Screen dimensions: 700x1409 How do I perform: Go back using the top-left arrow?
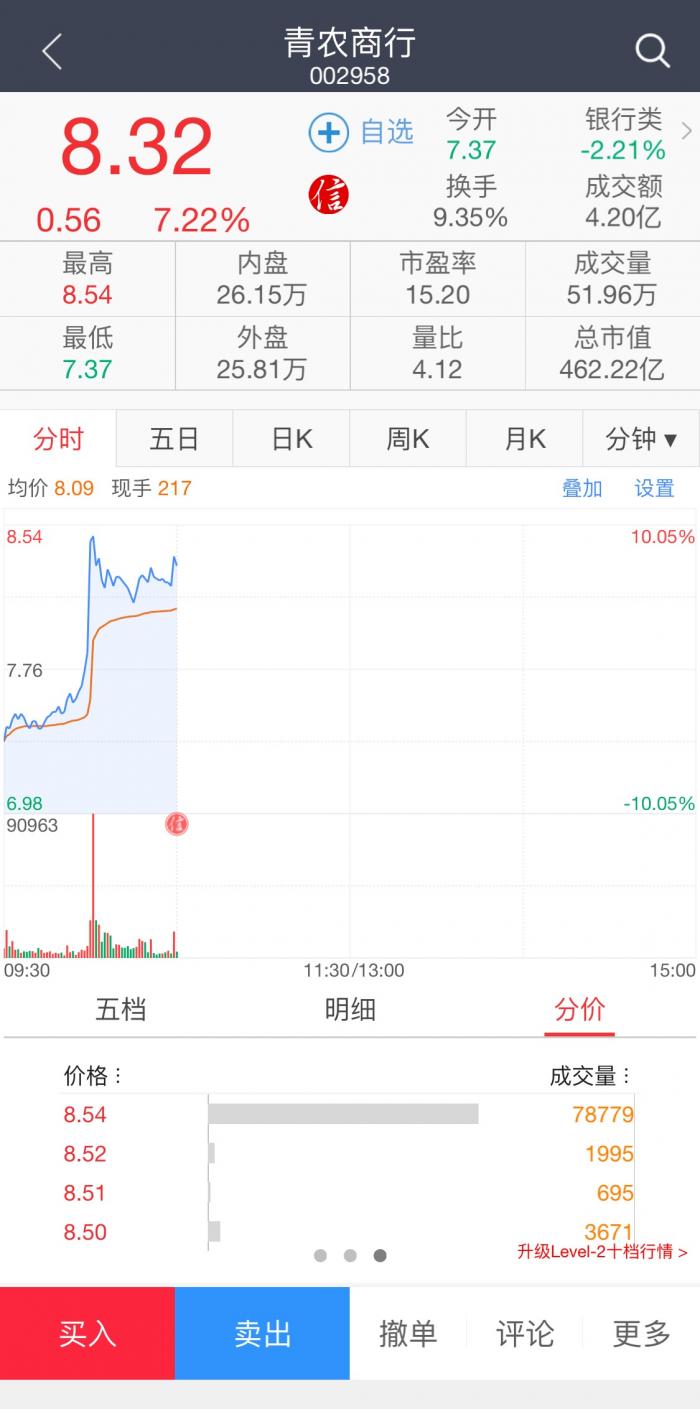click(x=52, y=50)
